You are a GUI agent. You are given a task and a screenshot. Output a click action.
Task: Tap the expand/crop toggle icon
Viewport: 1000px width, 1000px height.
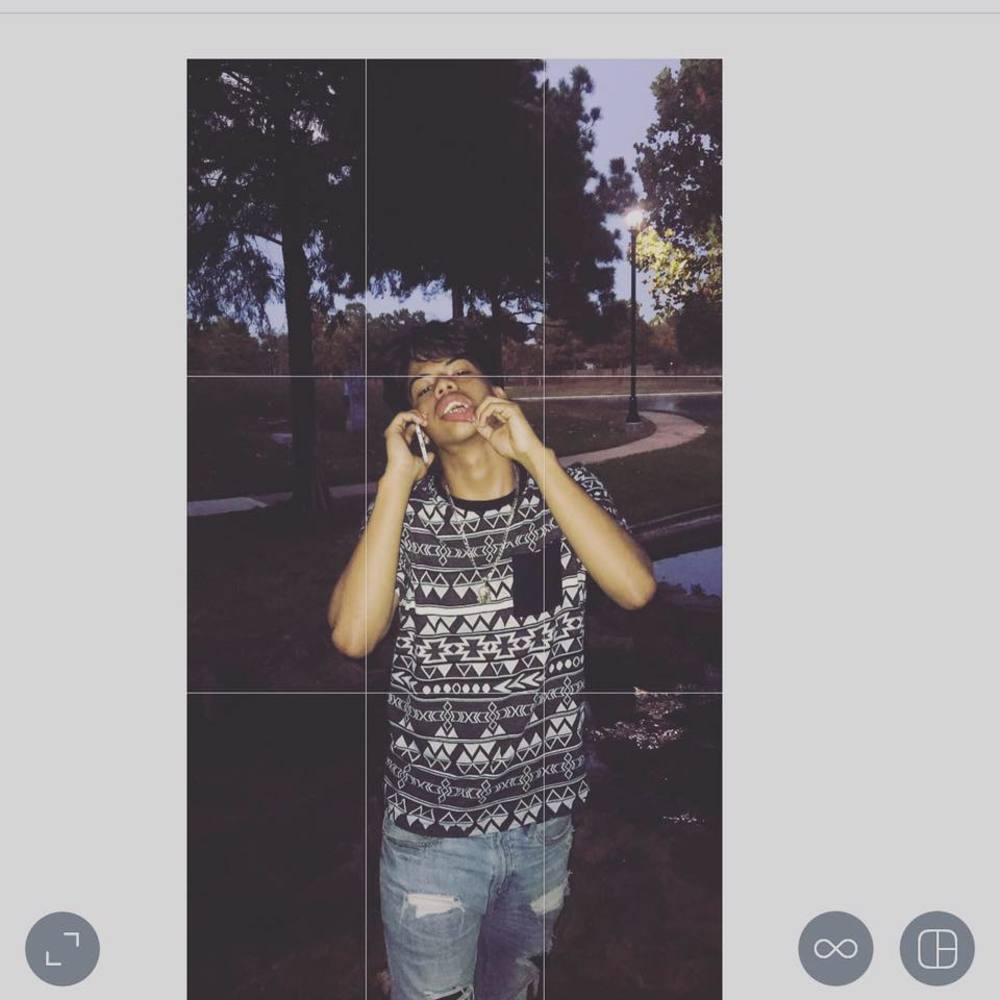pyautogui.click(x=62, y=949)
